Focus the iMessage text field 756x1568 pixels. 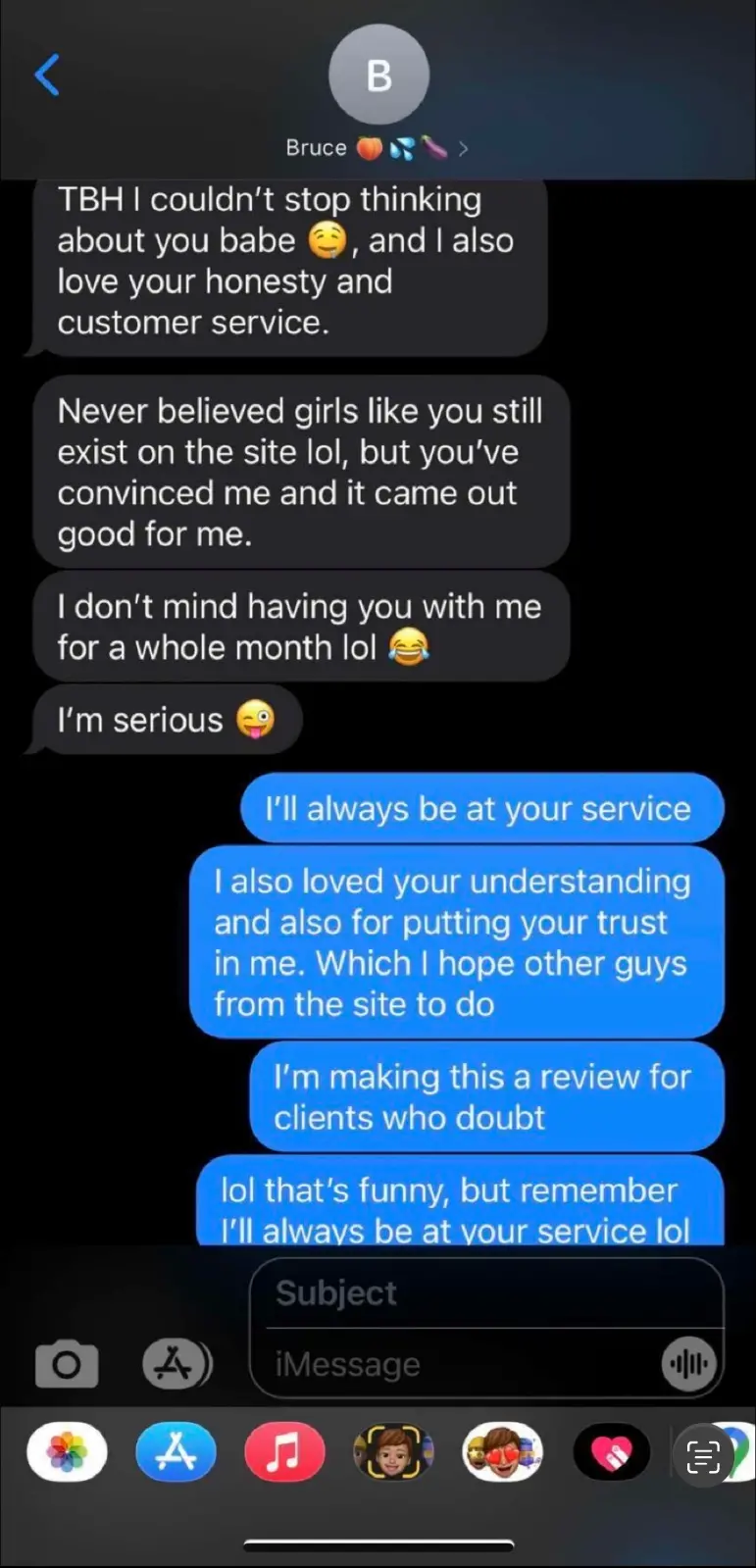click(461, 1364)
